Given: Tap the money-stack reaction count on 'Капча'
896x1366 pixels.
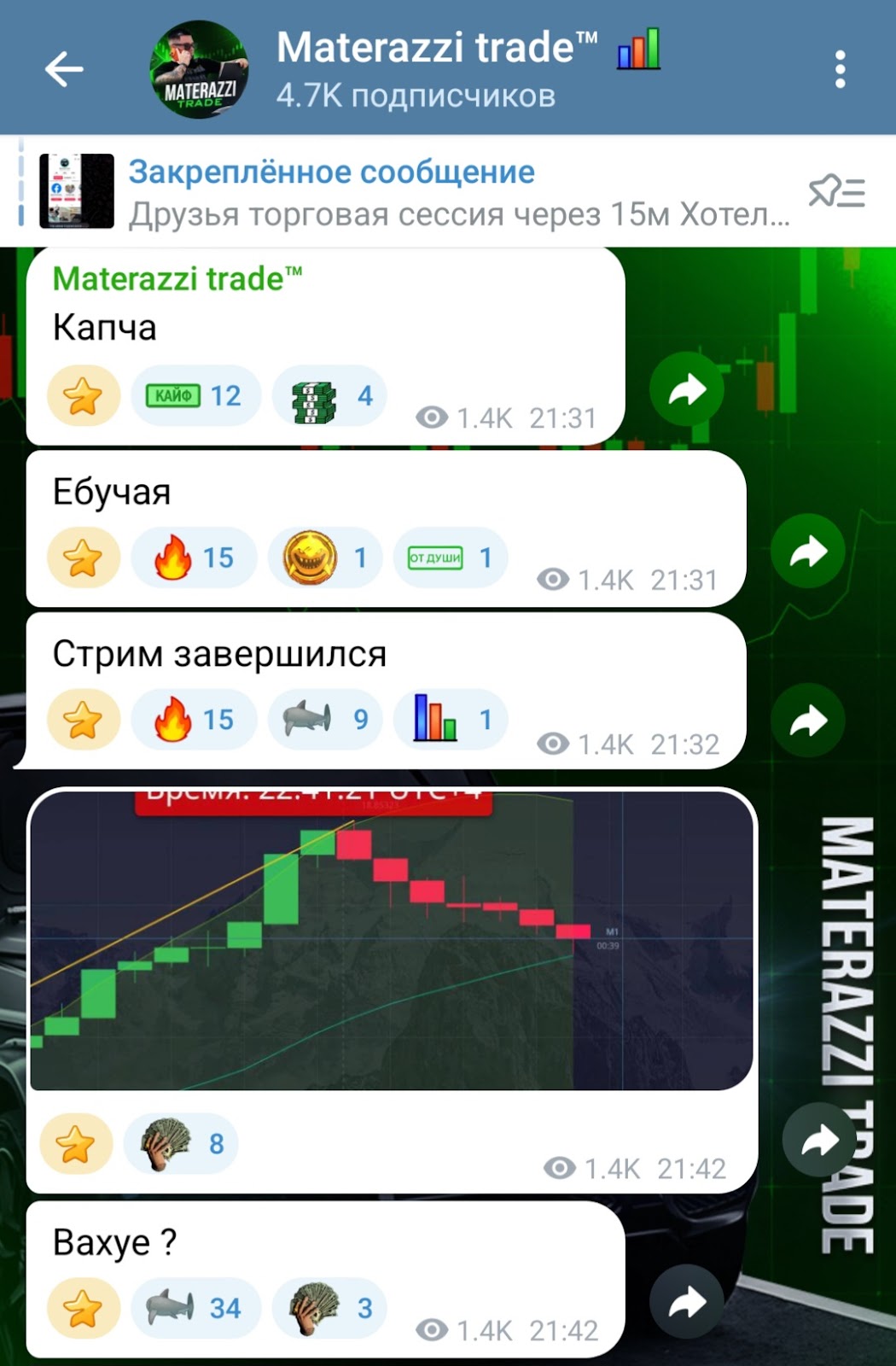Looking at the screenshot, I should (329, 394).
